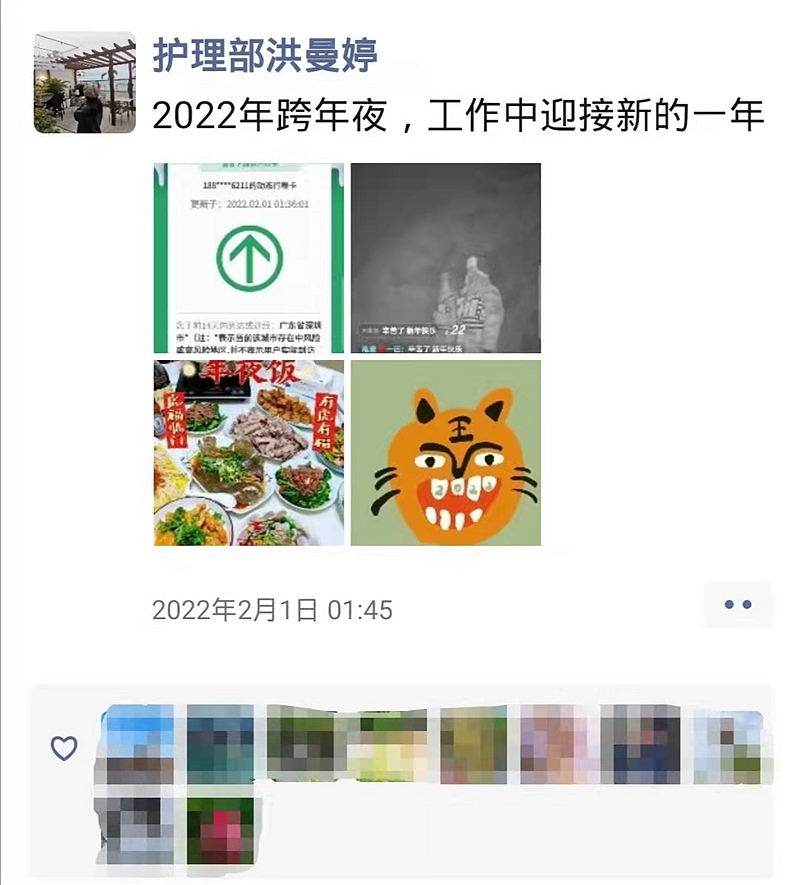Tap the name 护理部洪曼婷
The width and height of the screenshot is (800, 885).
(x=265, y=54)
